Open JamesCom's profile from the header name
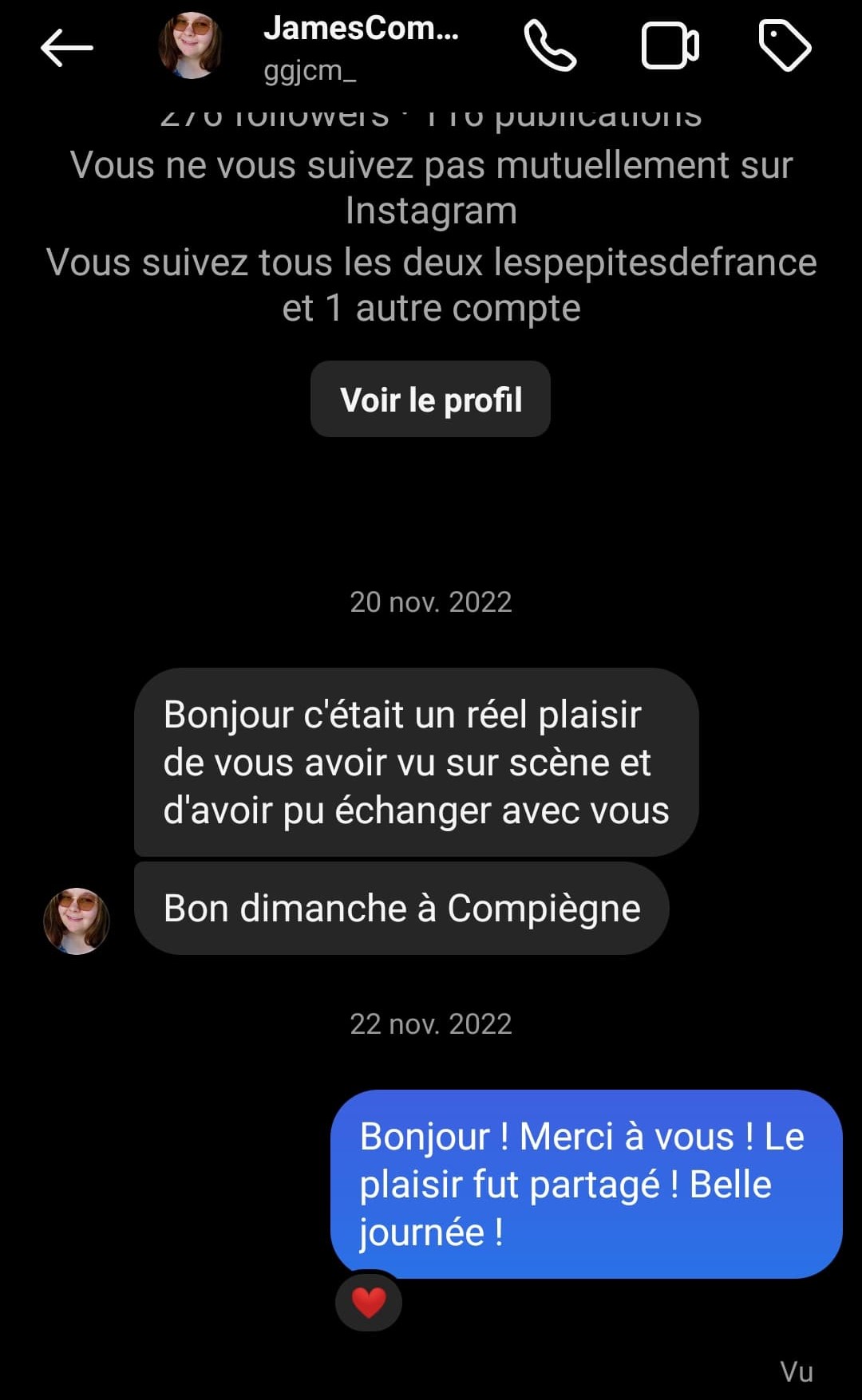The height and width of the screenshot is (1400, 862). click(361, 30)
